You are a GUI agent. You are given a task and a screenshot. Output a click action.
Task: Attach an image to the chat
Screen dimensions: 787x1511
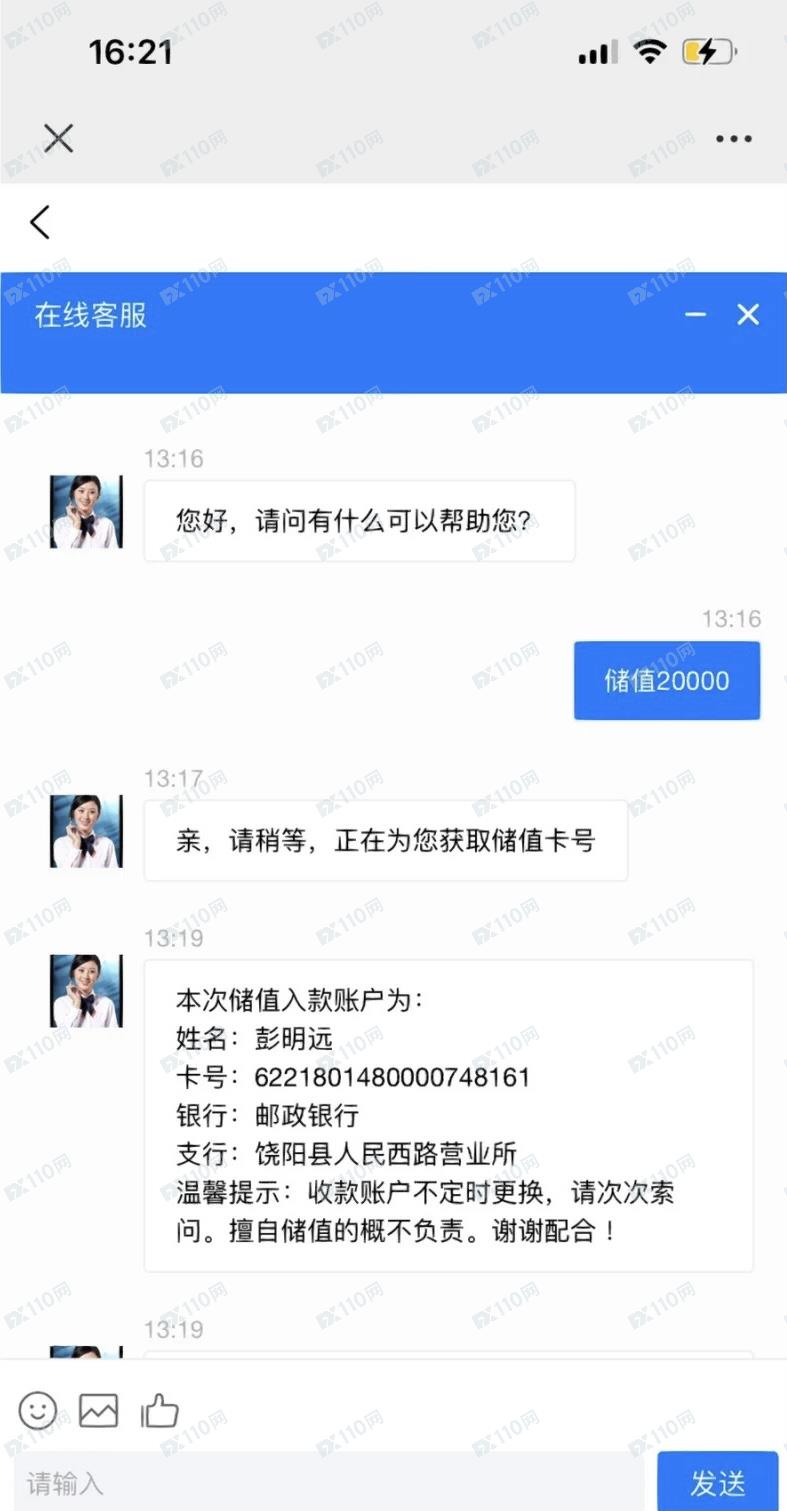pyautogui.click(x=98, y=1410)
